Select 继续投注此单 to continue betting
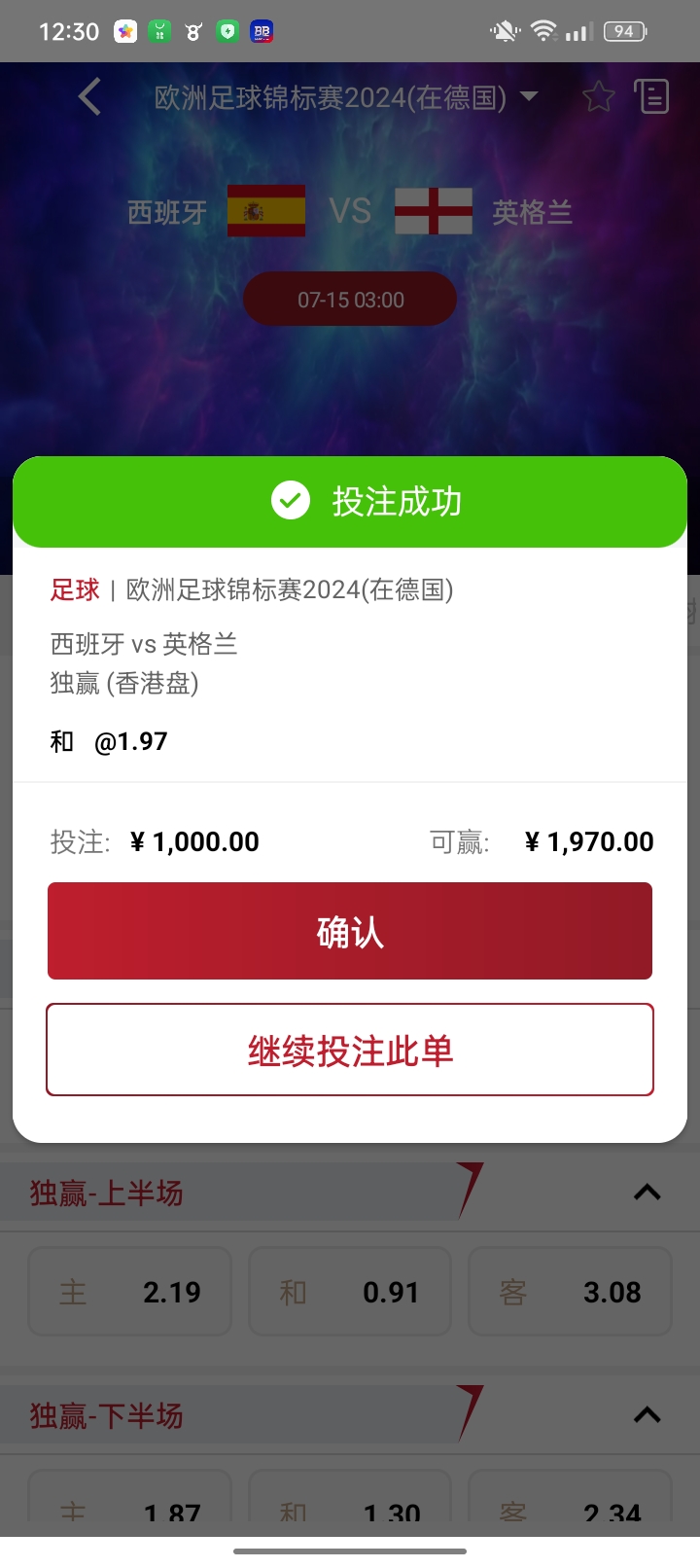 click(x=350, y=1050)
